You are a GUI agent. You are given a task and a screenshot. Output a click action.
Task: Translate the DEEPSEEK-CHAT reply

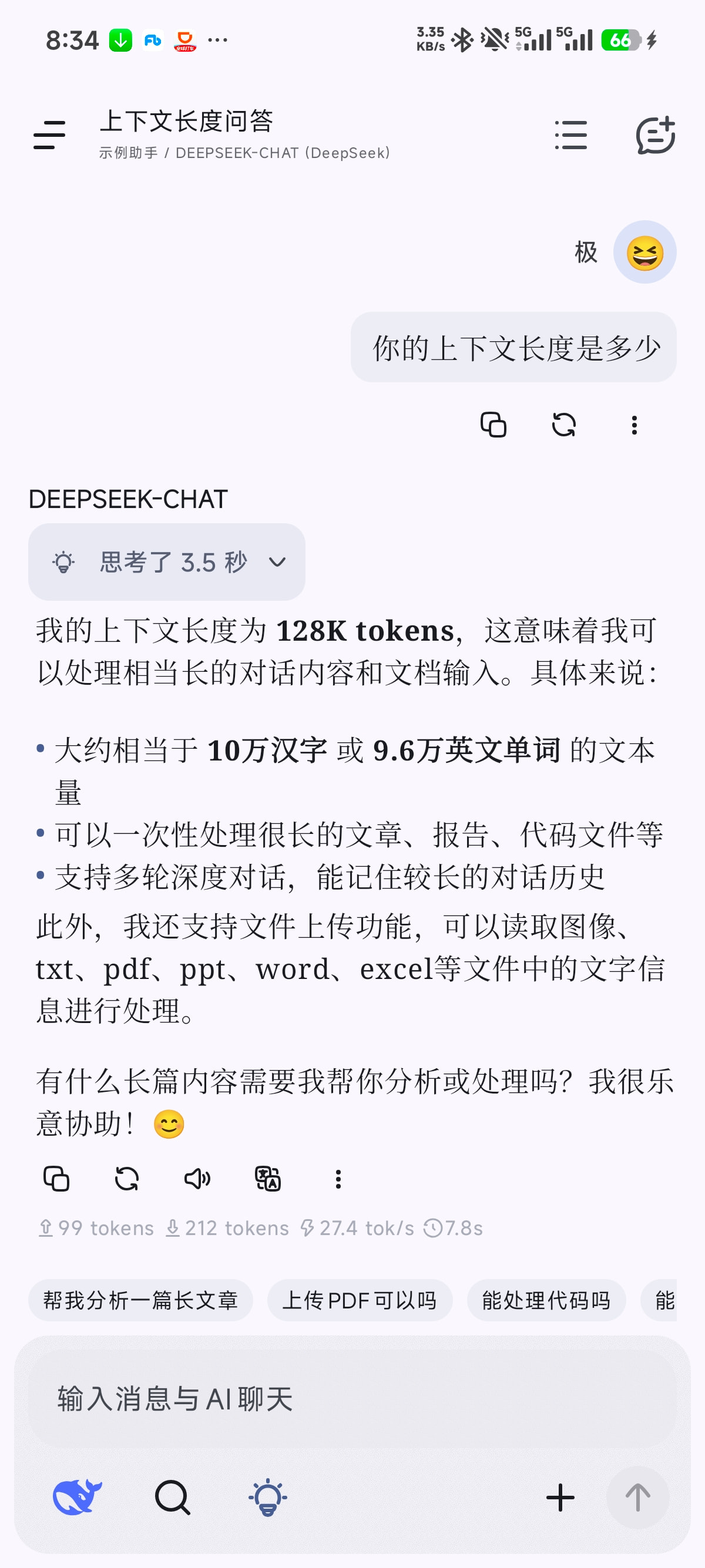(268, 1179)
